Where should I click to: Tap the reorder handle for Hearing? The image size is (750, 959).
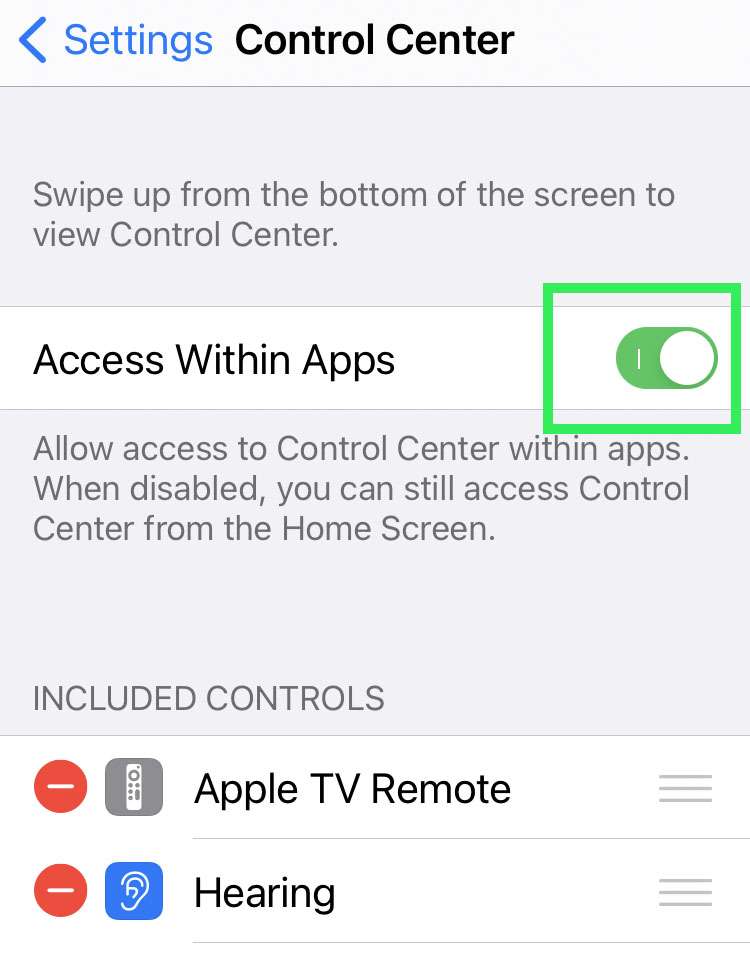click(x=685, y=891)
